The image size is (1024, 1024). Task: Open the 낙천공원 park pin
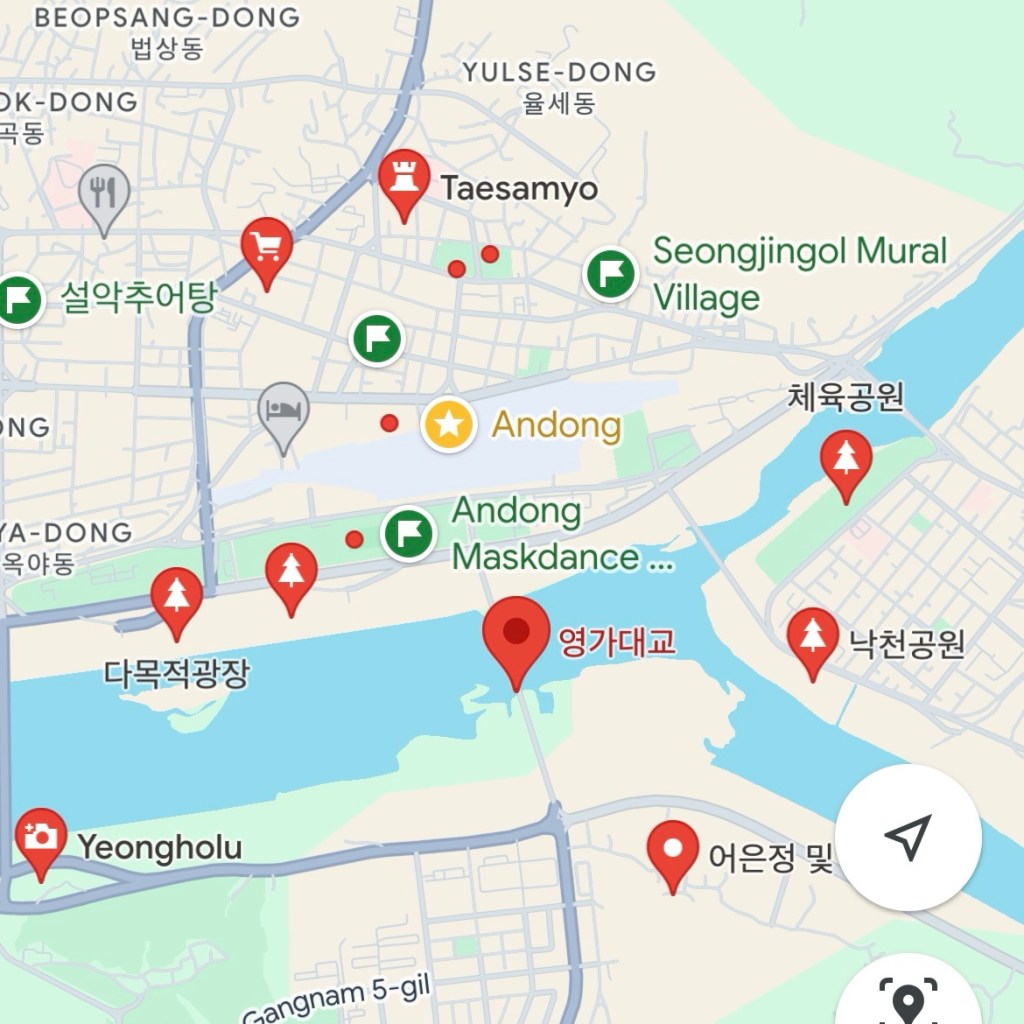pyautogui.click(x=812, y=637)
